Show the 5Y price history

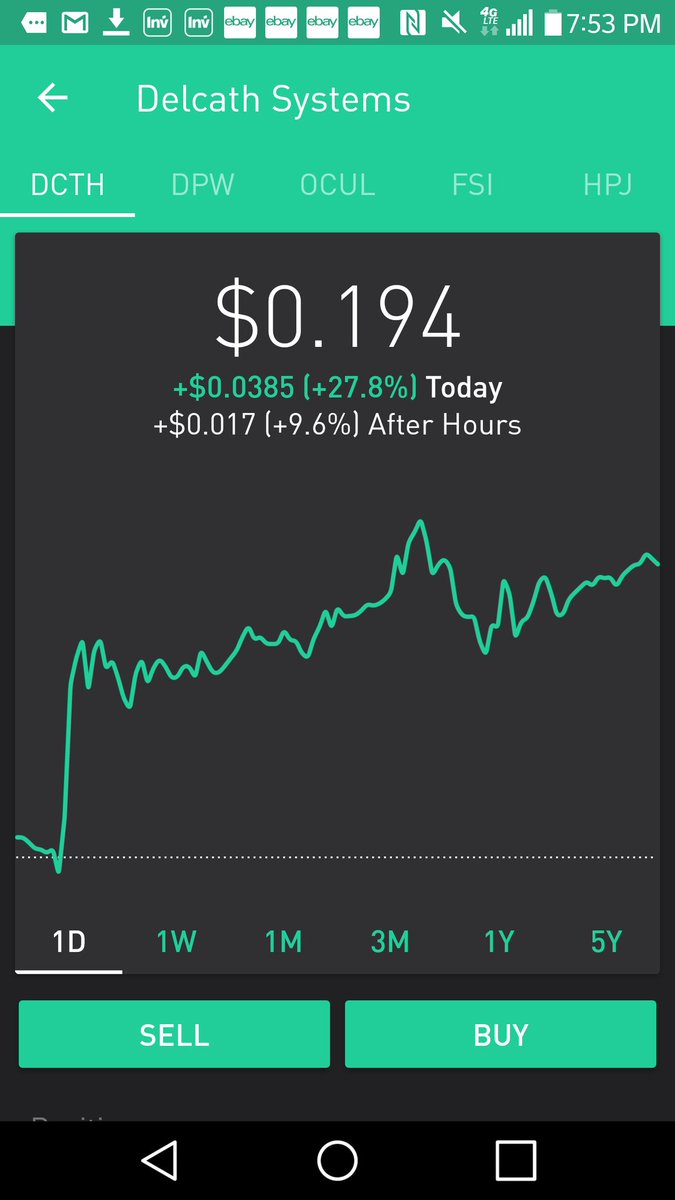tap(606, 941)
